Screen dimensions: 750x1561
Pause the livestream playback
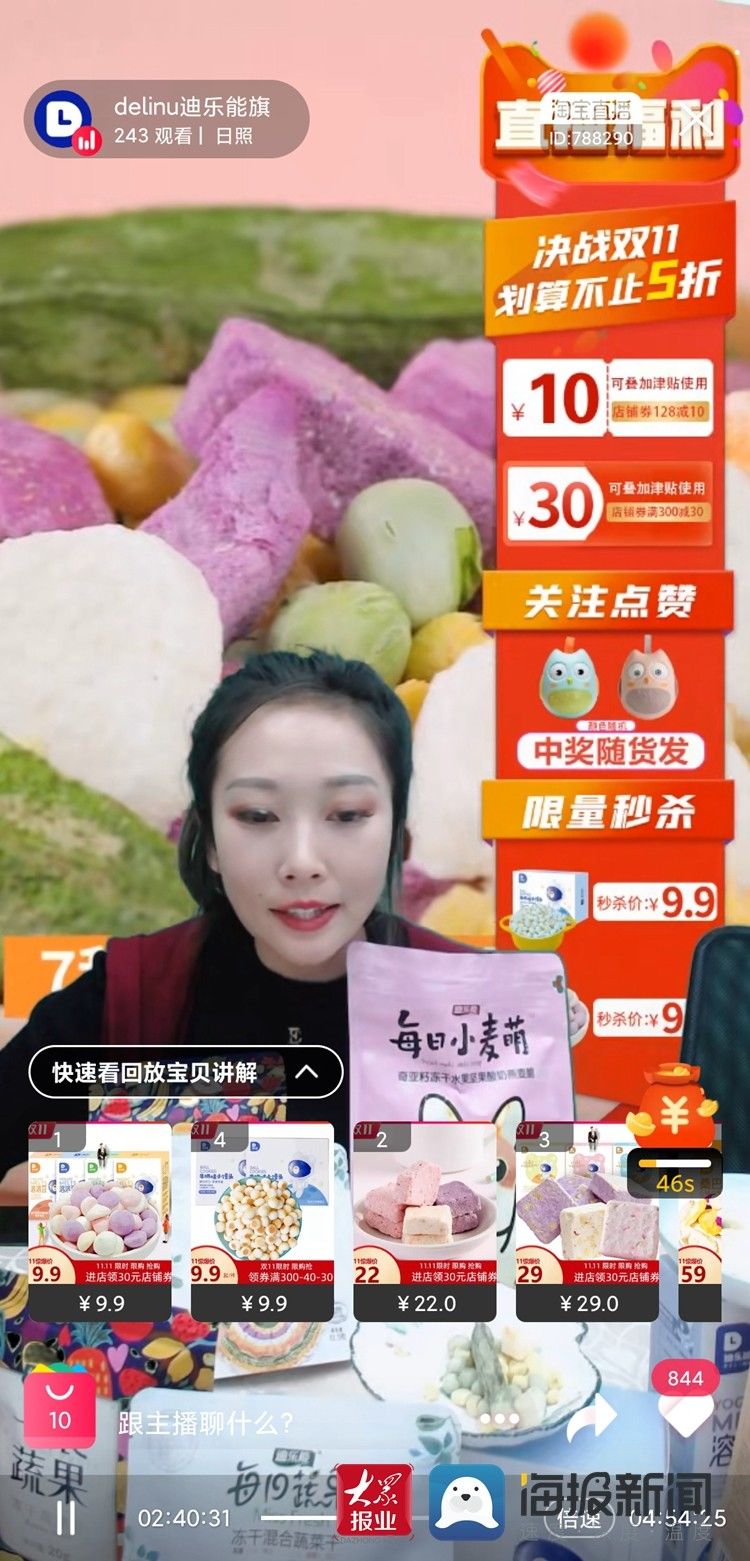click(x=65, y=1519)
